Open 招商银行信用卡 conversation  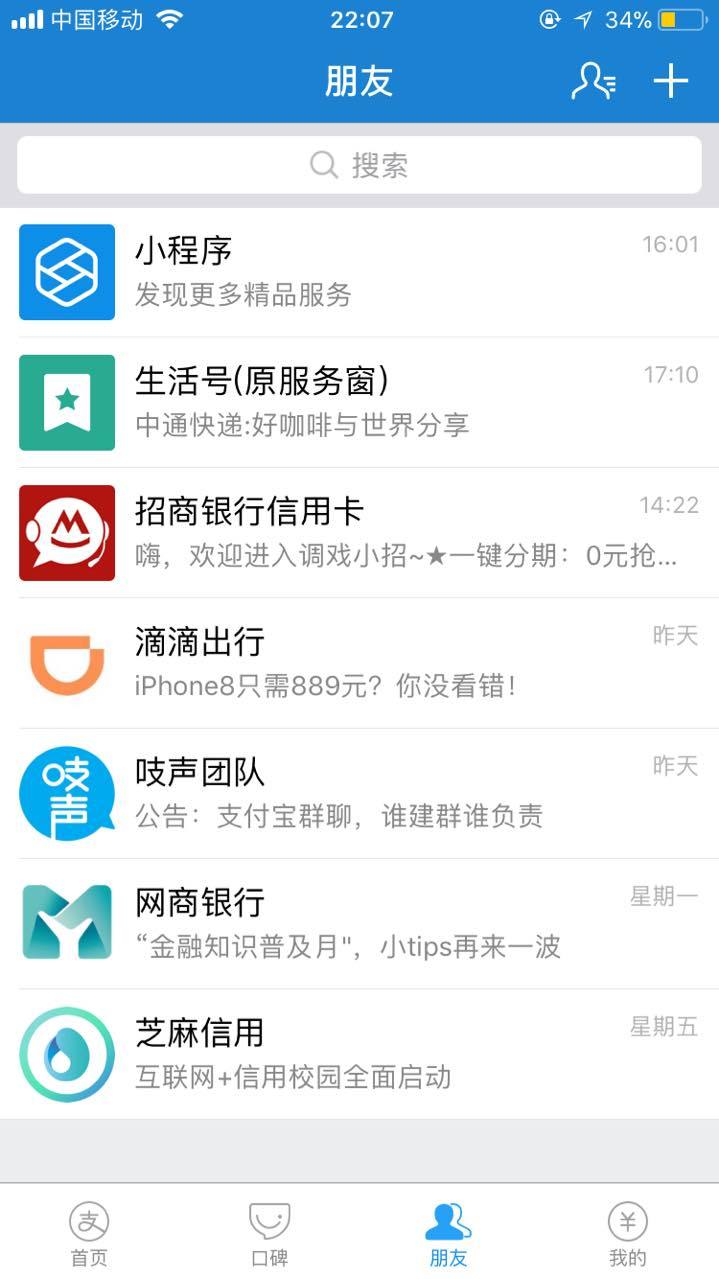pos(359,532)
